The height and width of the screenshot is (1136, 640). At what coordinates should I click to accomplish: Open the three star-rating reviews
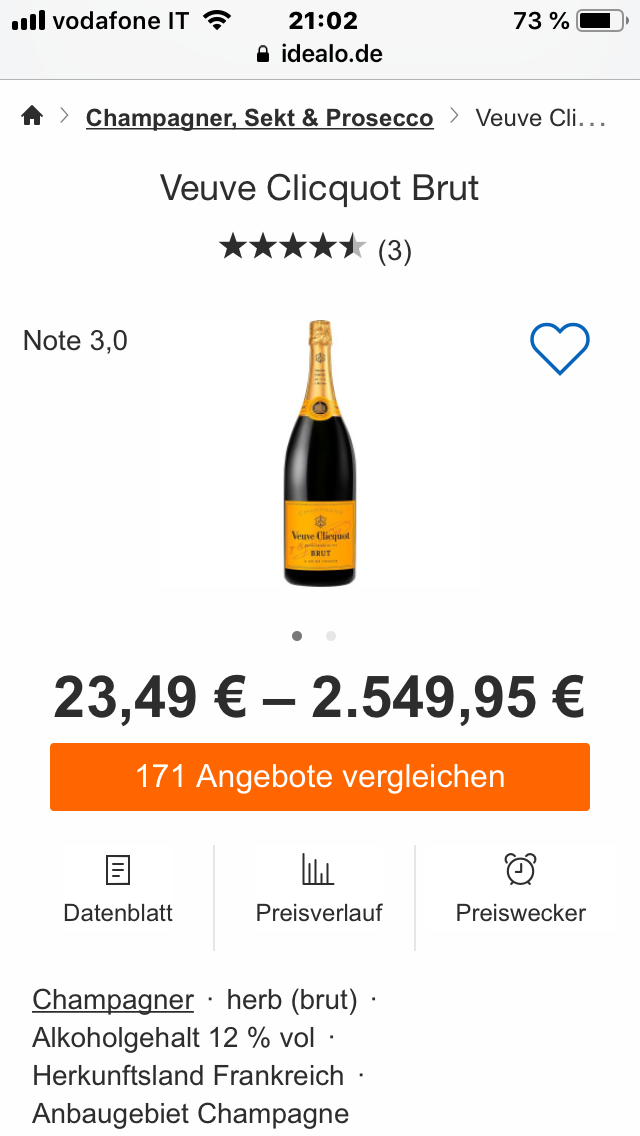click(315, 249)
